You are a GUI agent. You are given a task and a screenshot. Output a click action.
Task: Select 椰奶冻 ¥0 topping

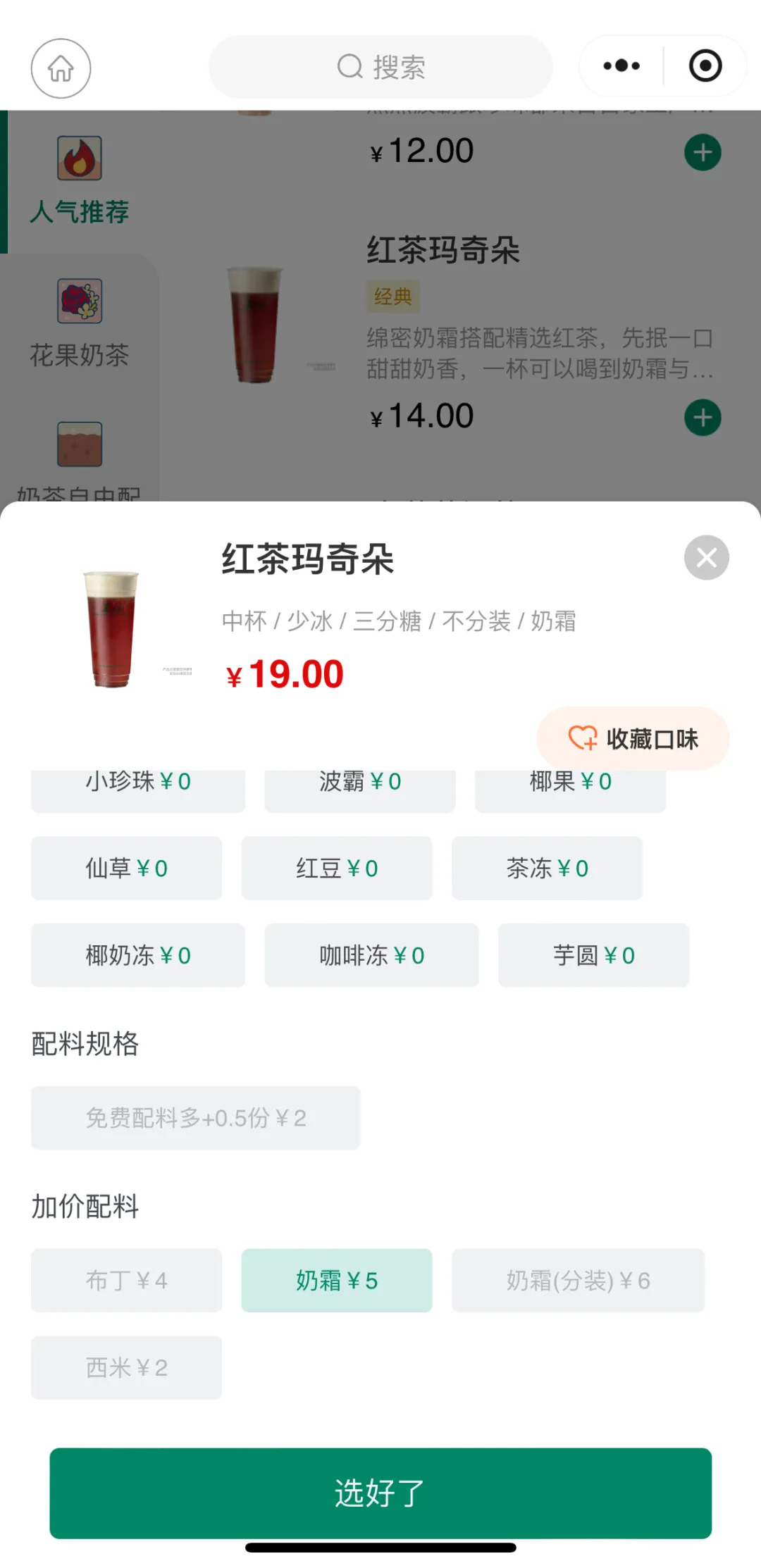138,955
